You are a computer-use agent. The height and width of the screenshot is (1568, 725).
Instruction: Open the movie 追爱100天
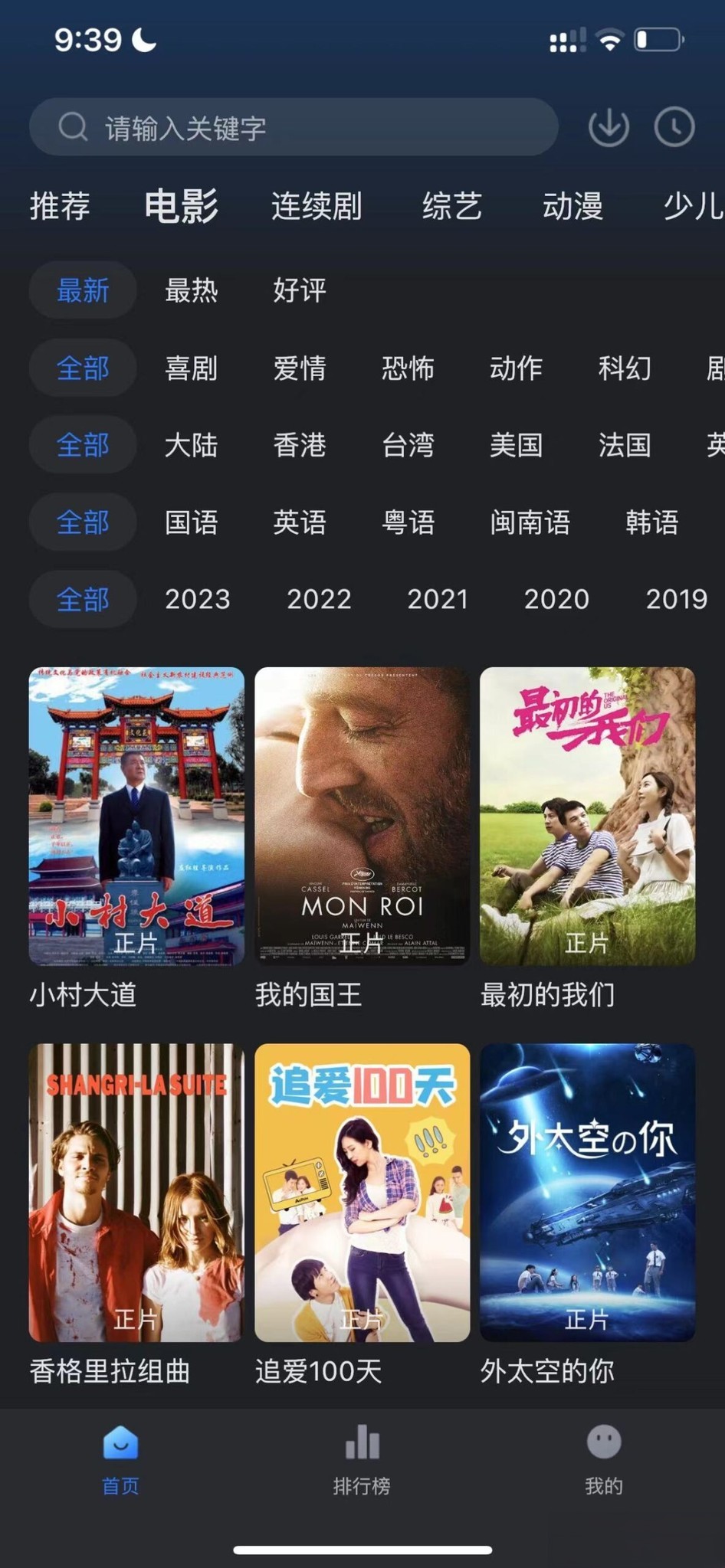[362, 1192]
